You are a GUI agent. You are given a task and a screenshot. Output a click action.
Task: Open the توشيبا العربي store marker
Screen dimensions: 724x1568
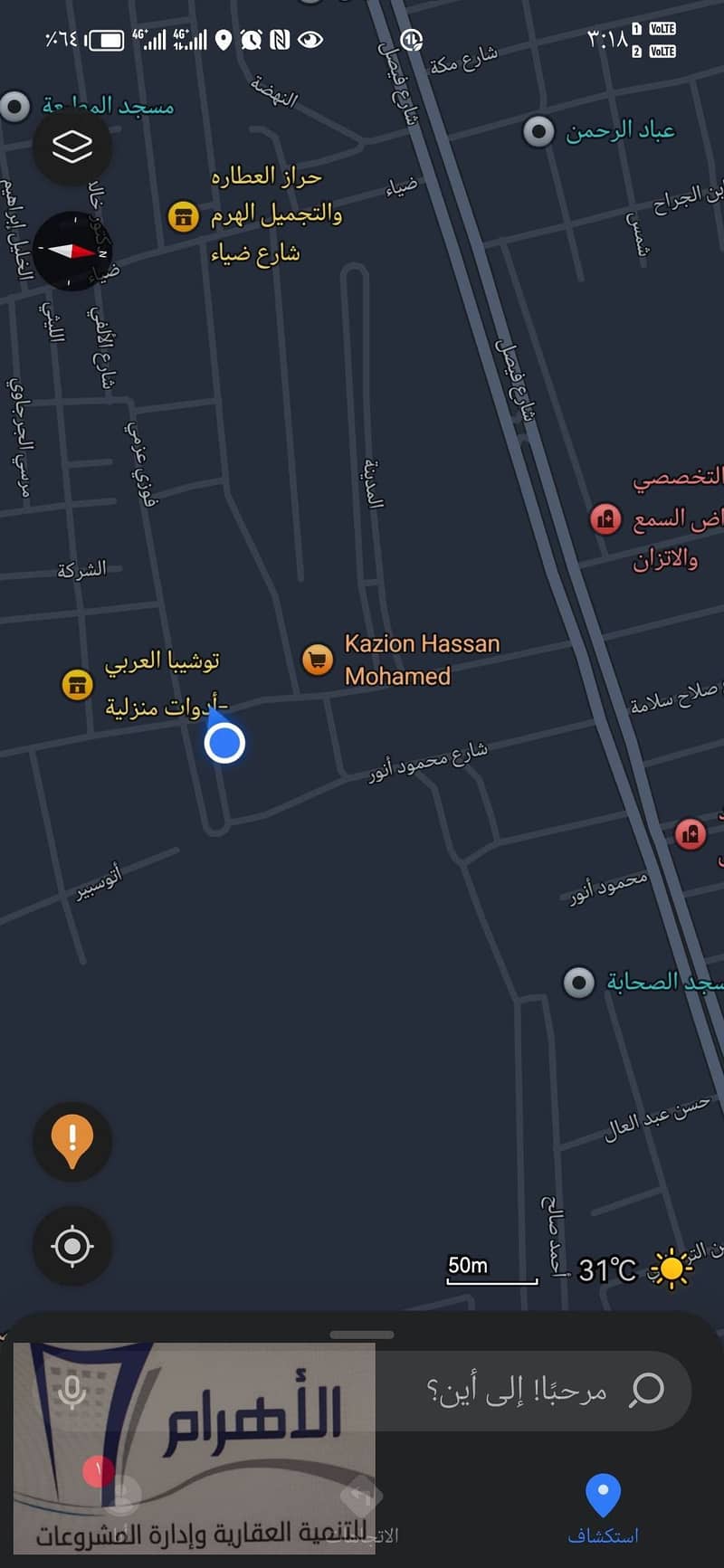[x=78, y=685]
